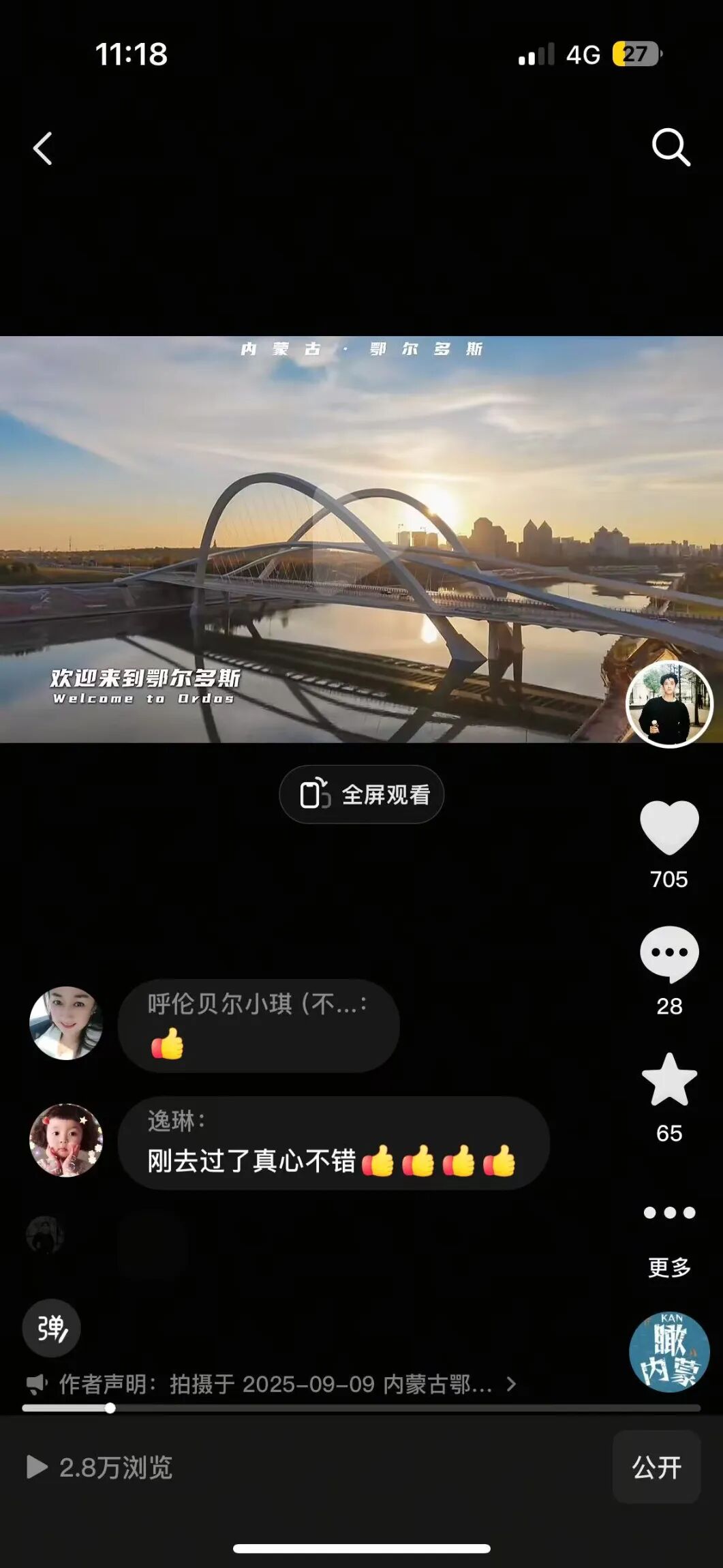Toggle the 弹 bullet comments button
Screen dimensions: 723x1568
point(52,1328)
